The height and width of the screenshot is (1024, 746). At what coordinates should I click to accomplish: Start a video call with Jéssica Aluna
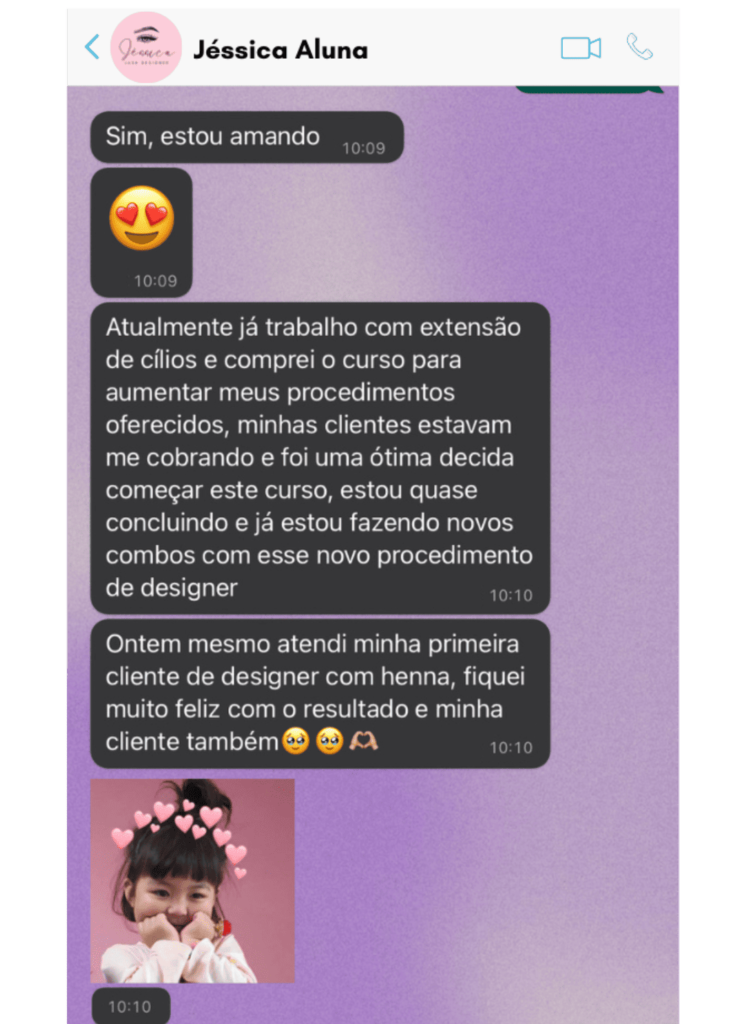click(x=580, y=48)
